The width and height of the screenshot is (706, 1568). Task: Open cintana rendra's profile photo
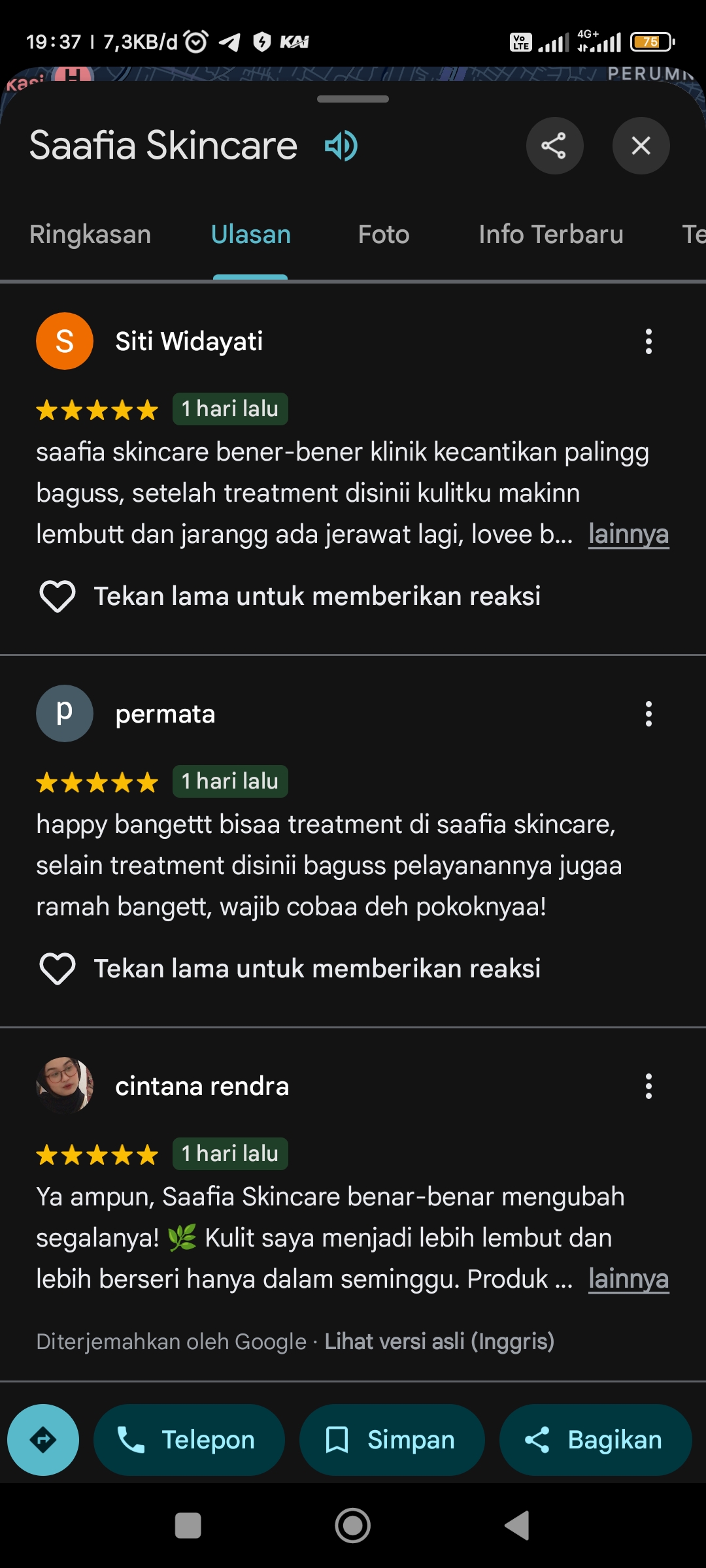(65, 1086)
